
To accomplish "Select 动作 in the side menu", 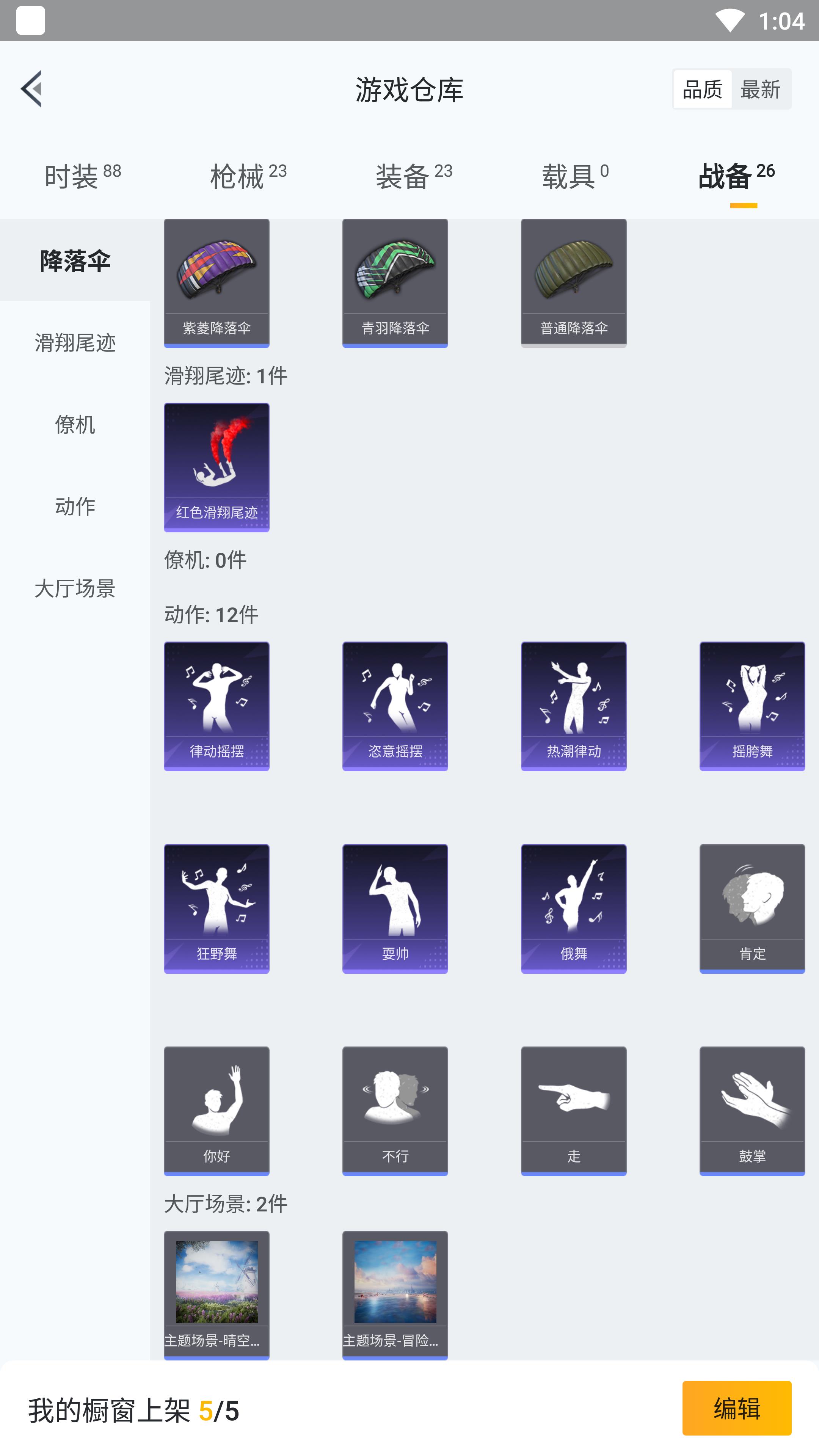I will 75,507.
